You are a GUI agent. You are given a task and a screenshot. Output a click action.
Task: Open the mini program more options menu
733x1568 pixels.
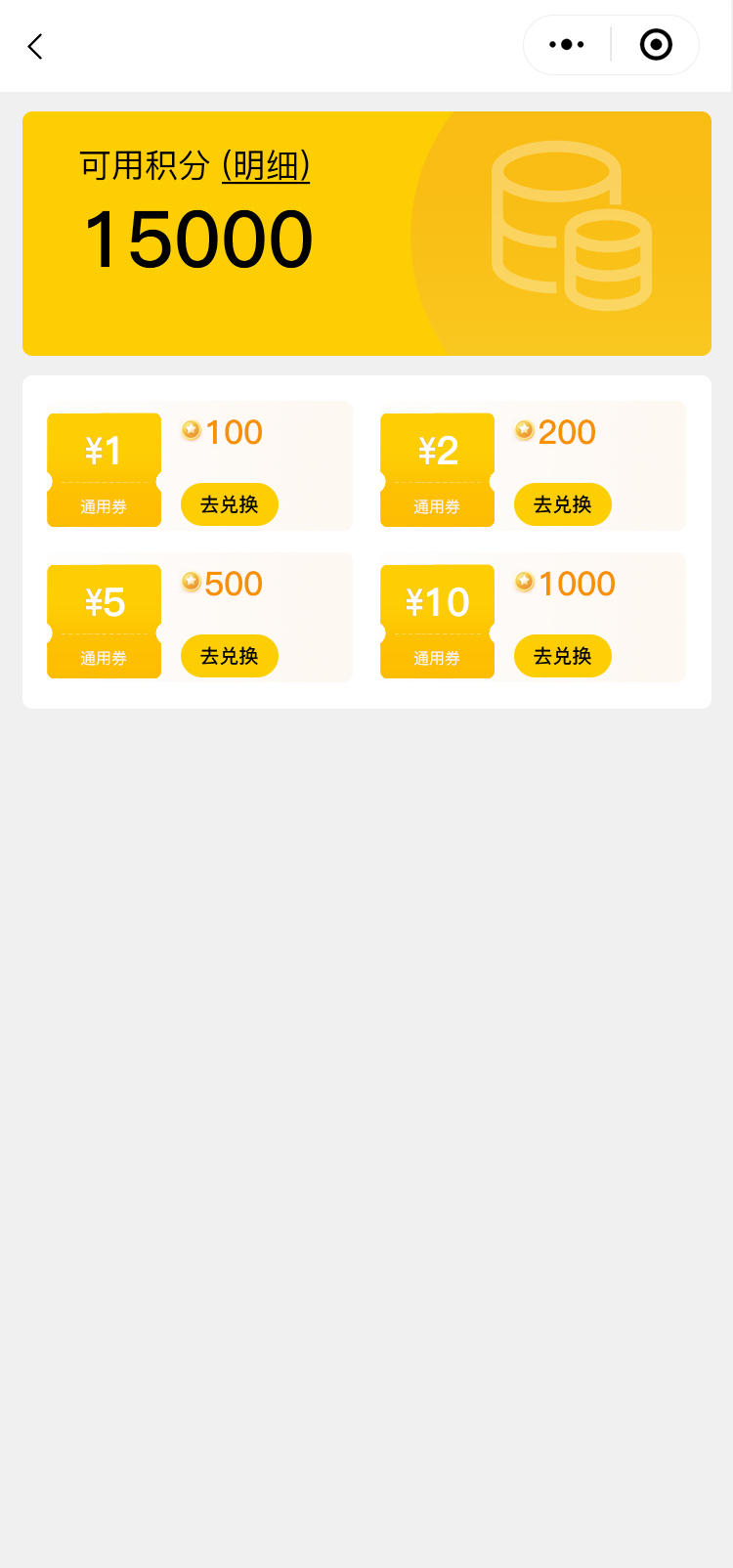567,45
